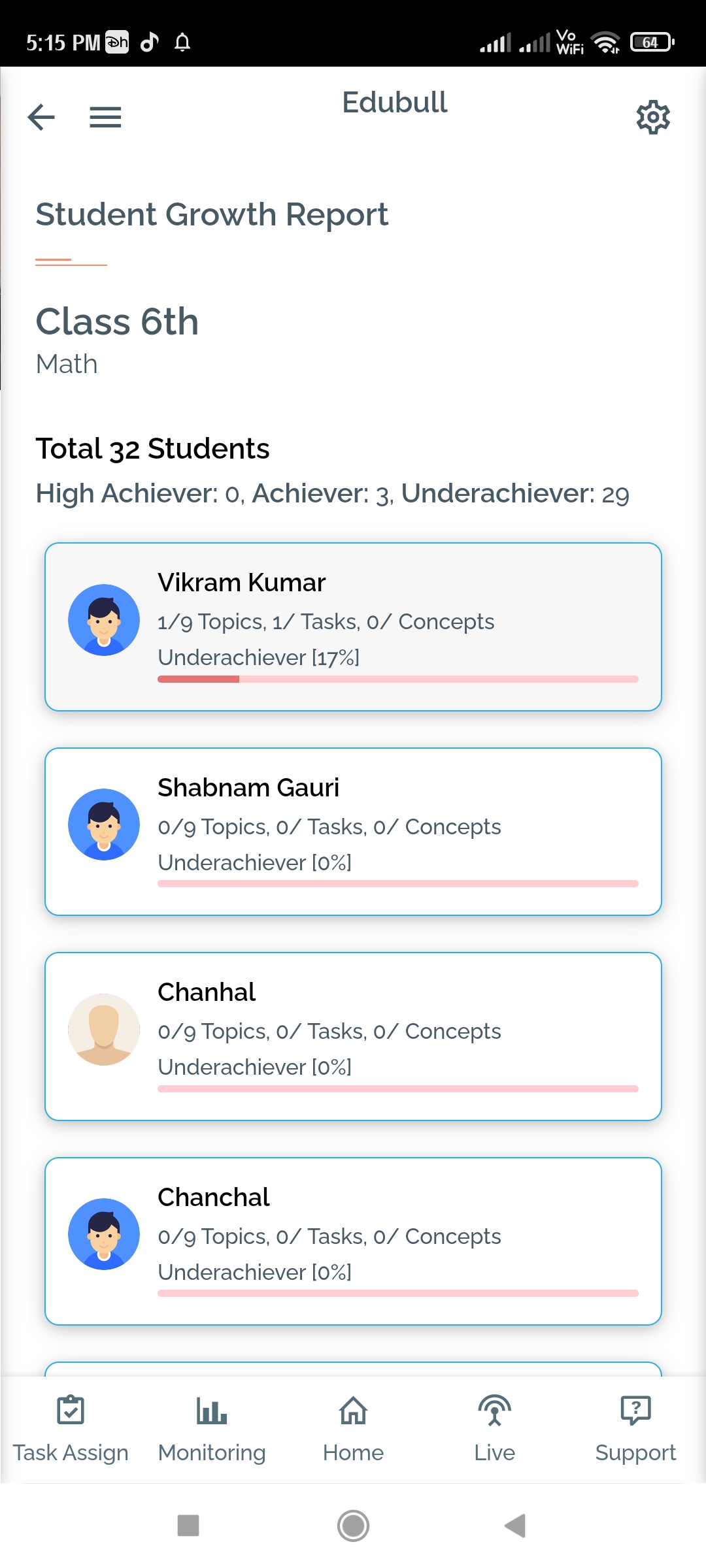Viewport: 706px width, 1568px height.
Task: Open the hamburger drawer menu
Action: pyautogui.click(x=105, y=118)
